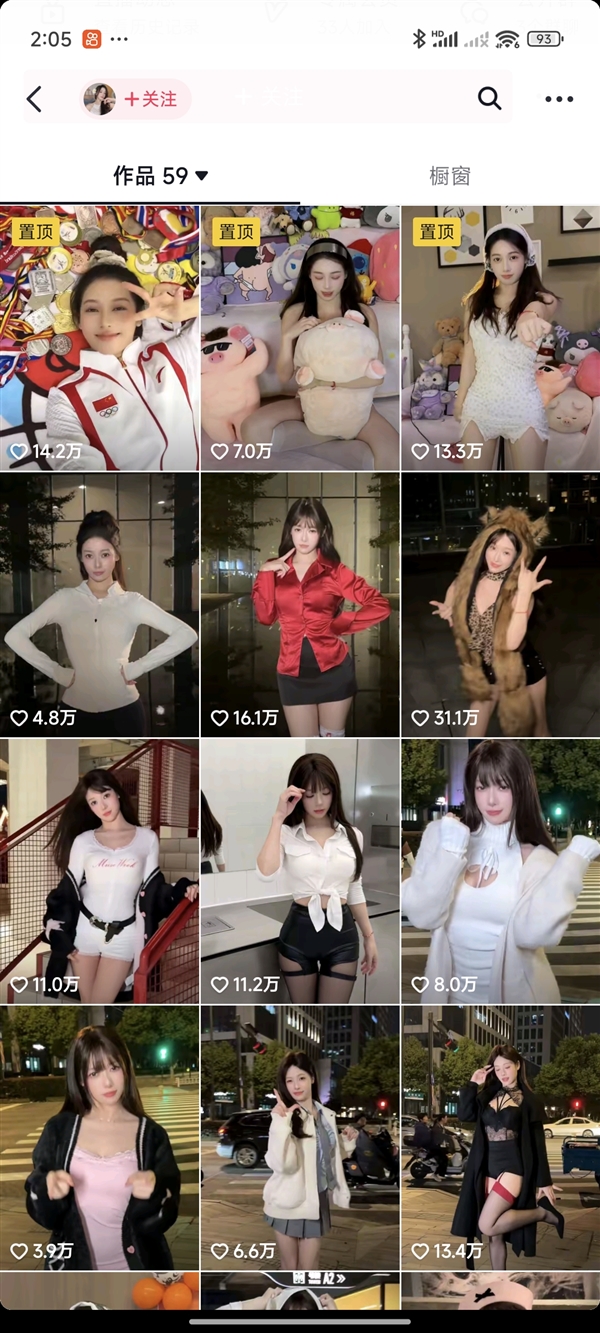This screenshot has height=1333, width=600.
Task: Open the video with 4.8万 likes
Action: click(x=99, y=605)
